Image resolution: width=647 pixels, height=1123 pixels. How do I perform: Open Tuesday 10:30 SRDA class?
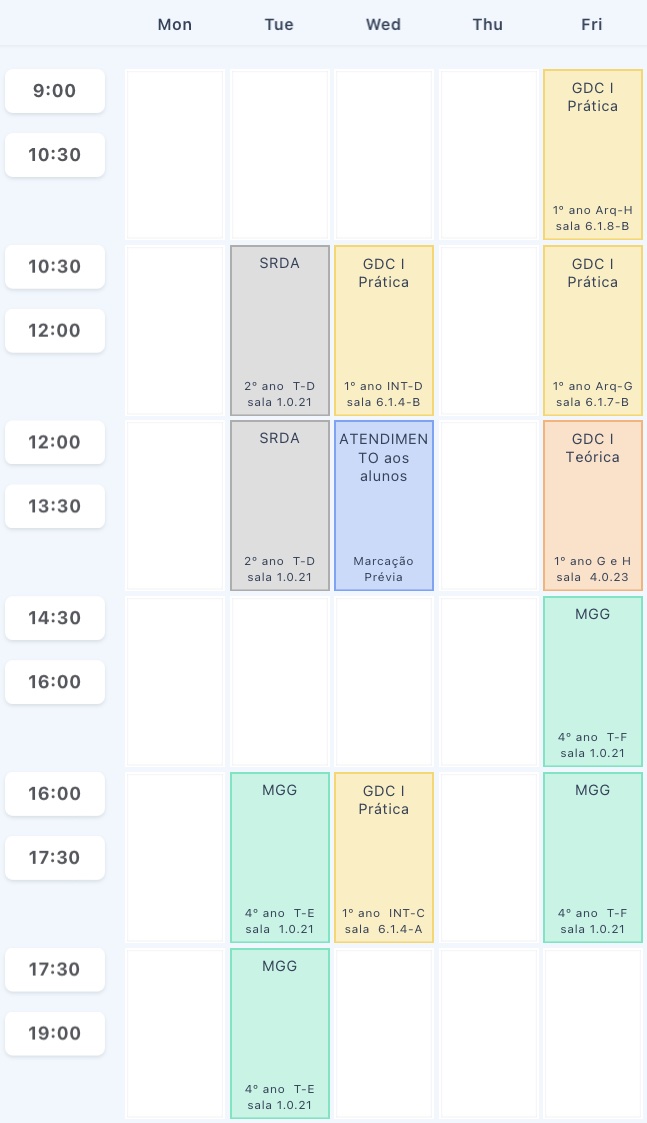tap(280, 330)
